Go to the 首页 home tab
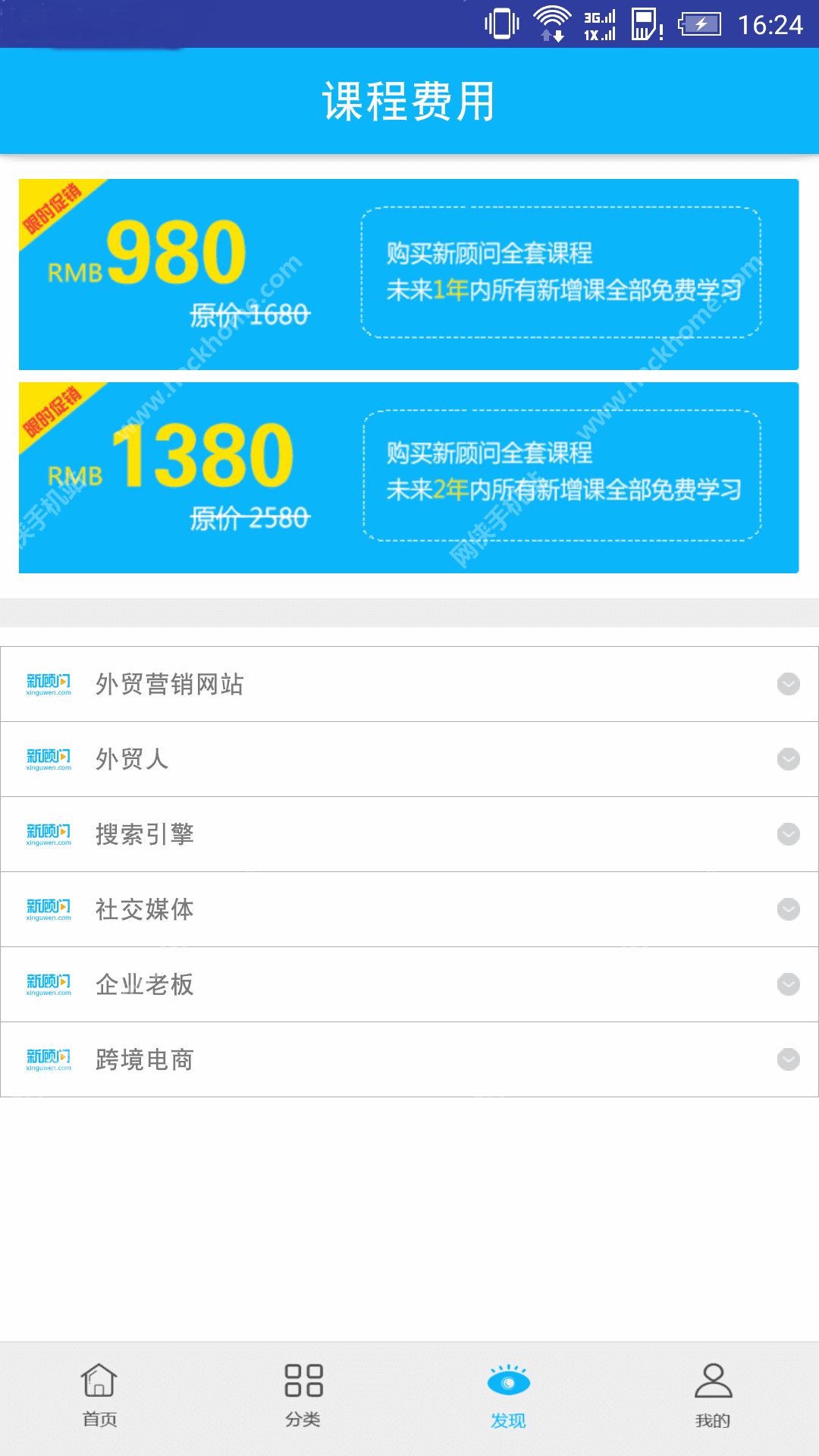Image resolution: width=819 pixels, height=1456 pixels. click(99, 1395)
